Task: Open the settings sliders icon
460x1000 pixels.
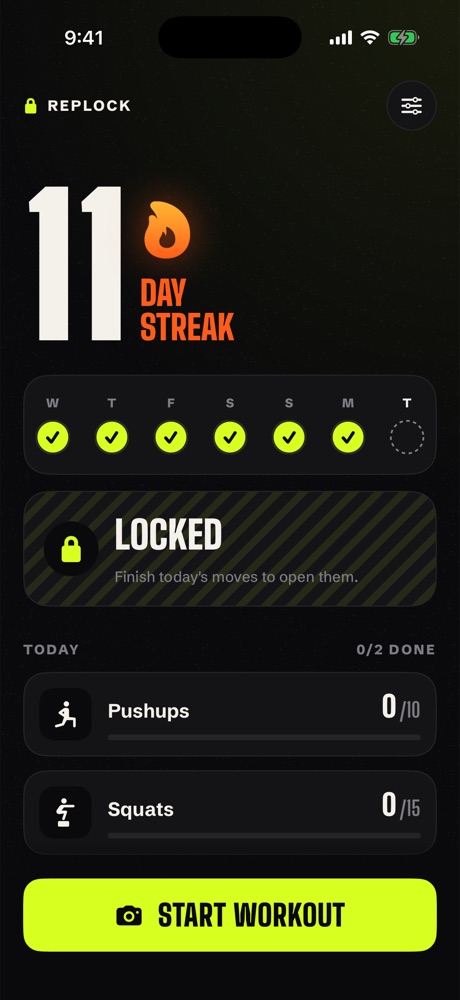Action: pos(412,106)
